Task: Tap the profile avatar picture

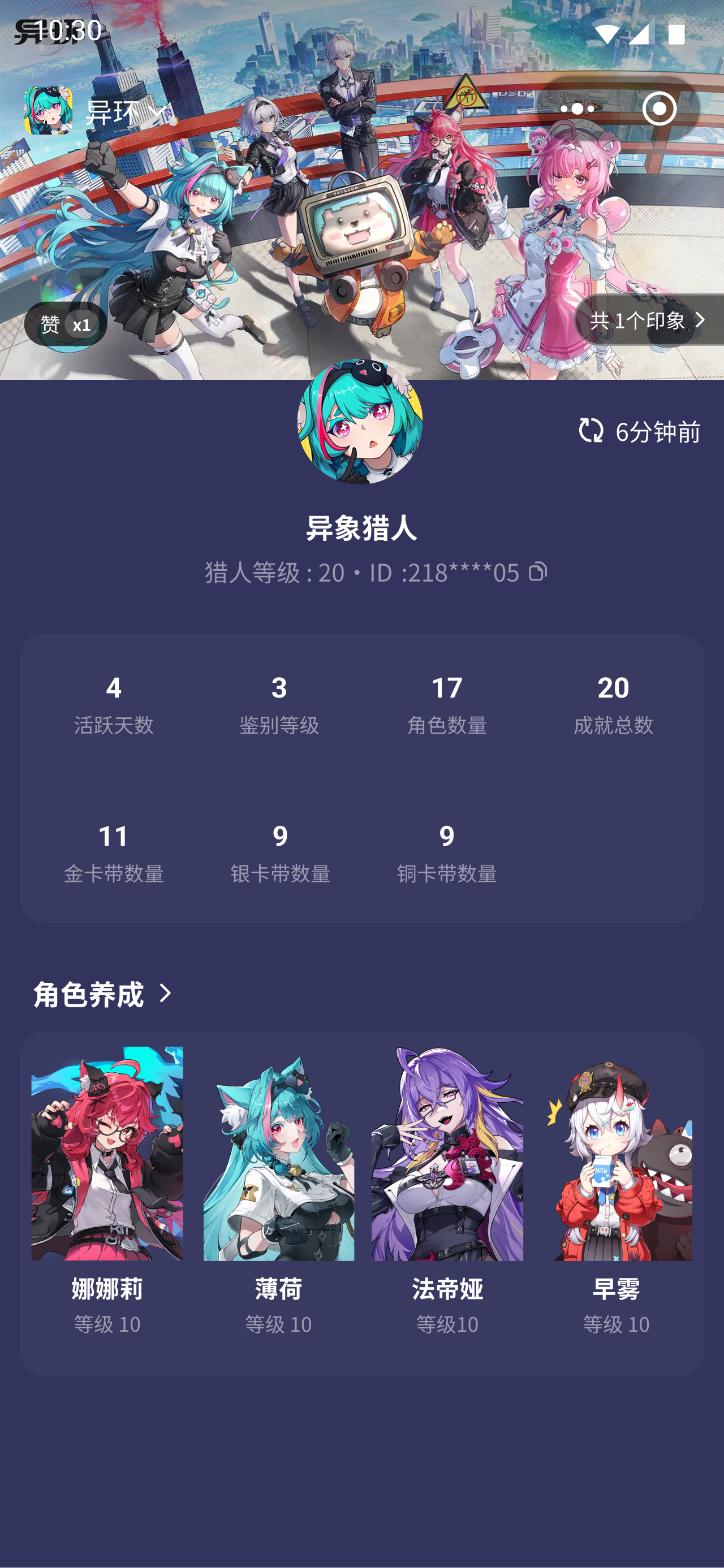Action: [x=360, y=422]
